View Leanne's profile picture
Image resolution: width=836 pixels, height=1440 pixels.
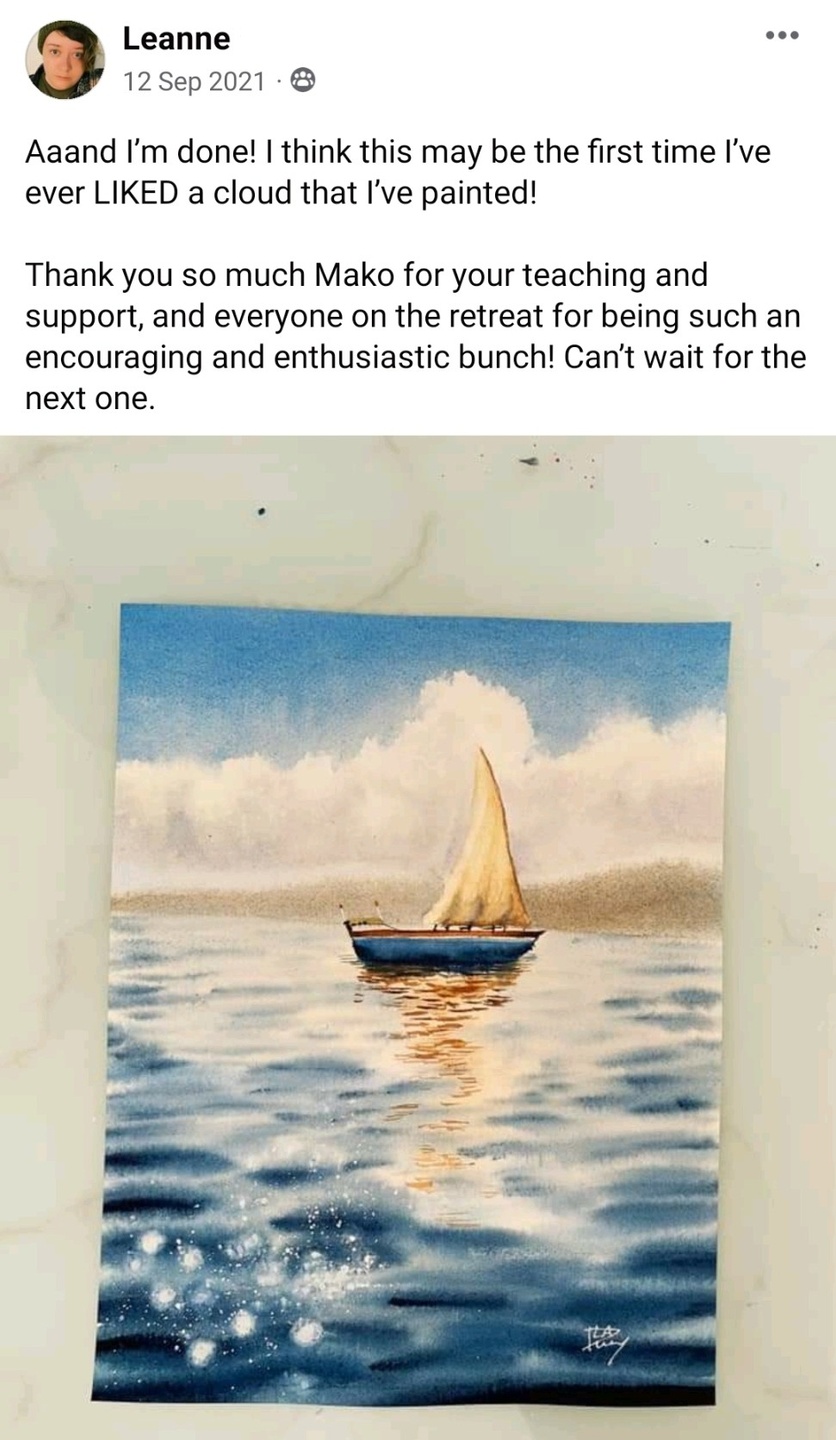pos(65,60)
